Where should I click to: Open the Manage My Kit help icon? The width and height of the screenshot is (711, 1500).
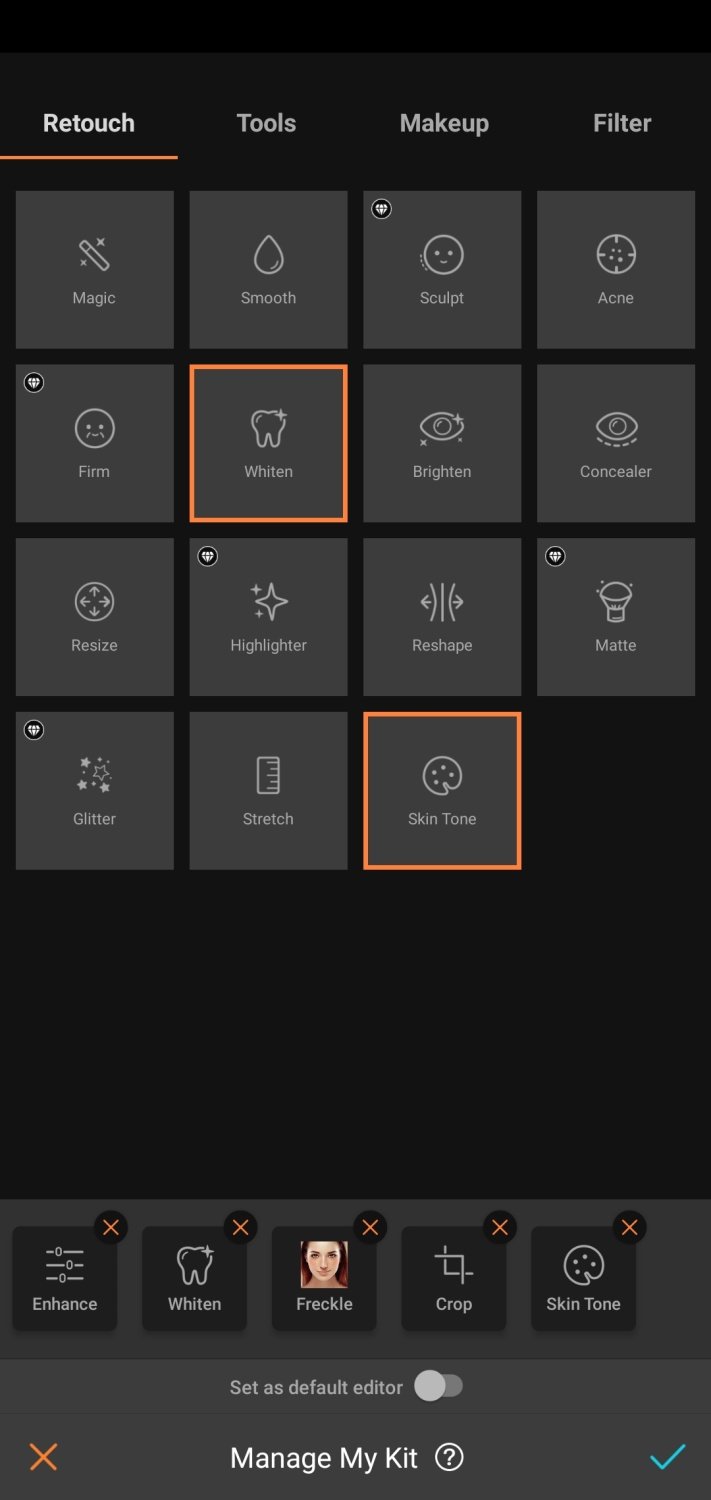coord(449,1457)
